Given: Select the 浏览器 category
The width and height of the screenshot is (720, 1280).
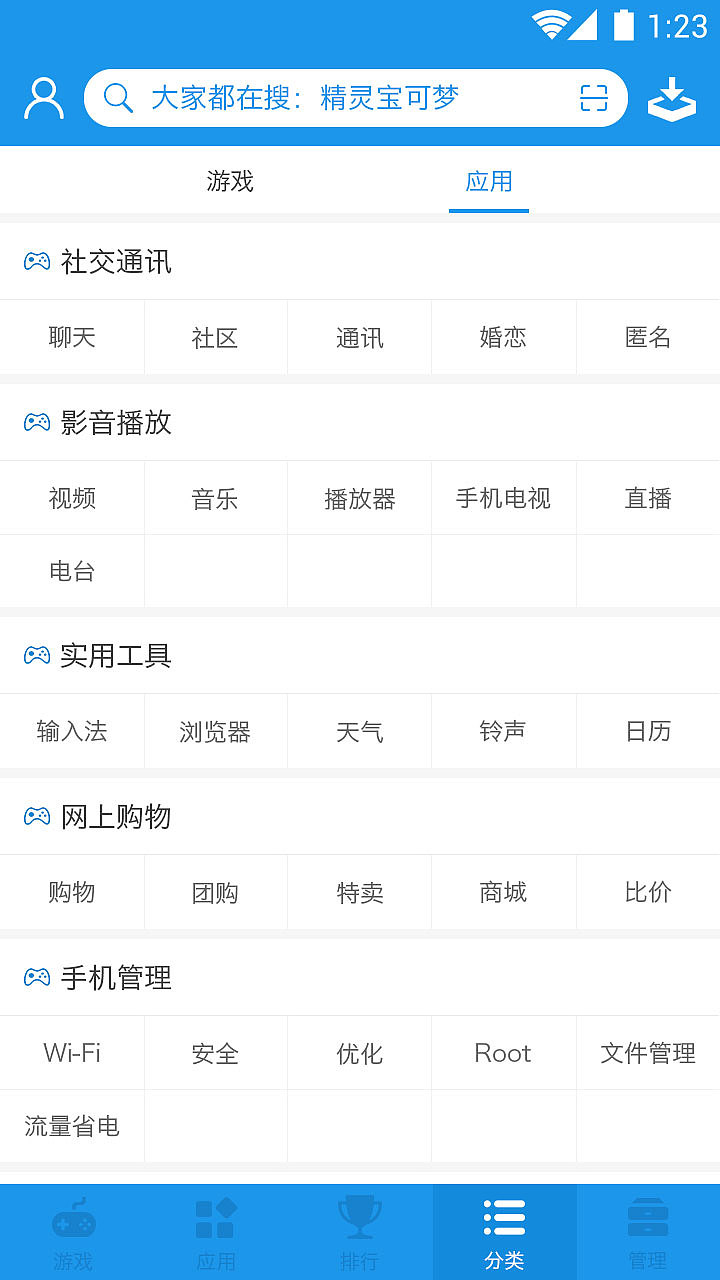Looking at the screenshot, I should [x=215, y=731].
